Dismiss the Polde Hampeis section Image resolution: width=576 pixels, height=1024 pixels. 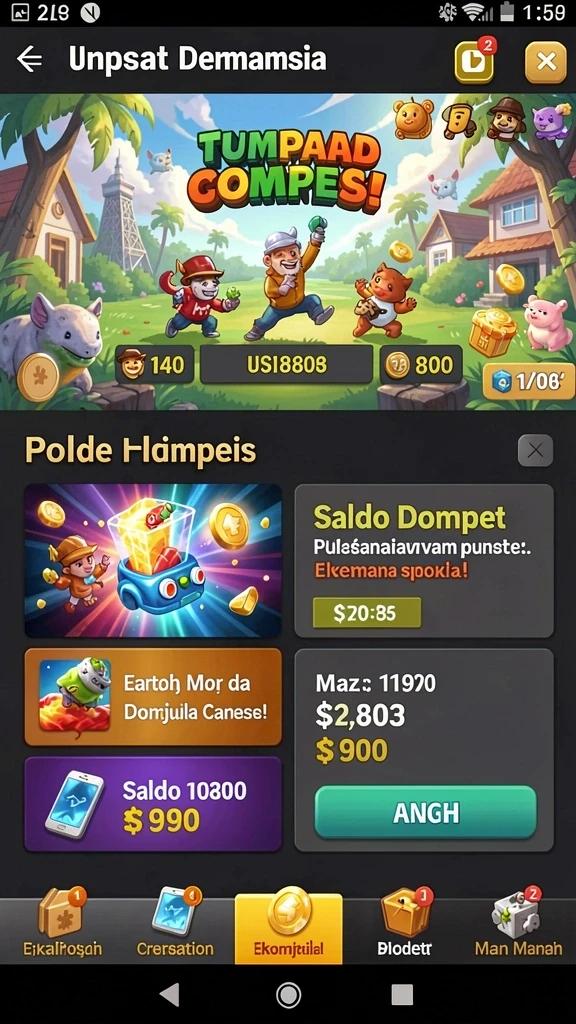tap(535, 451)
